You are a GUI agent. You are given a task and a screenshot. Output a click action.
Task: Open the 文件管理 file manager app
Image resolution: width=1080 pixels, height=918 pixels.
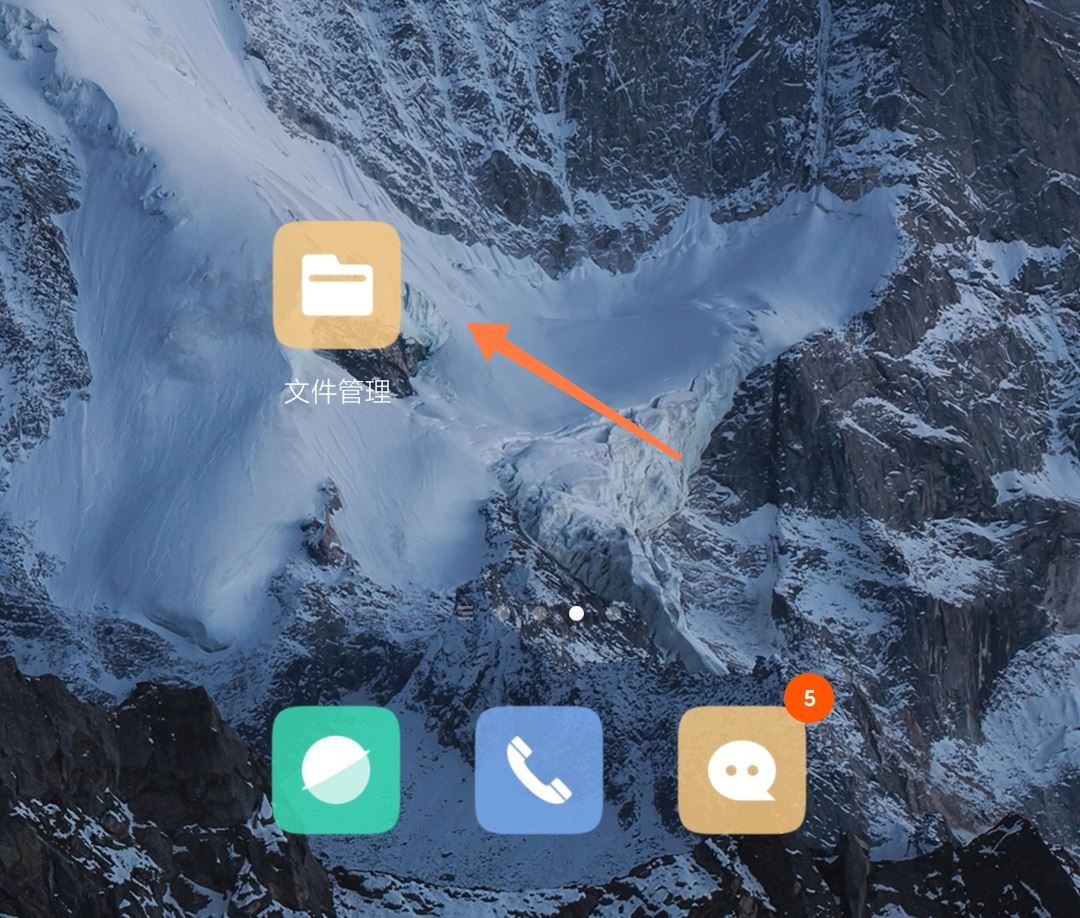pyautogui.click(x=337, y=285)
